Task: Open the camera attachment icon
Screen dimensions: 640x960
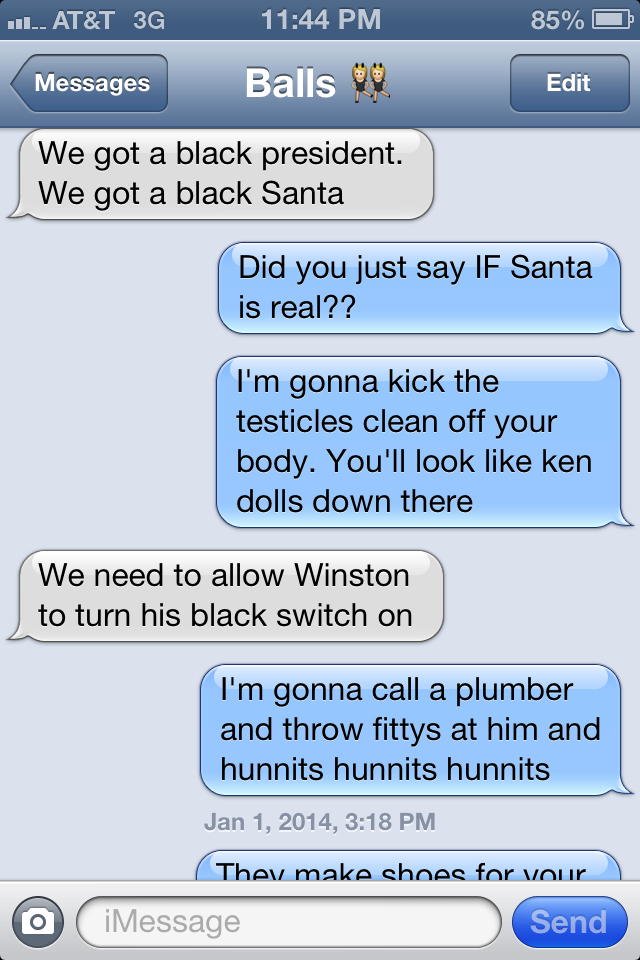Action: pos(38,921)
